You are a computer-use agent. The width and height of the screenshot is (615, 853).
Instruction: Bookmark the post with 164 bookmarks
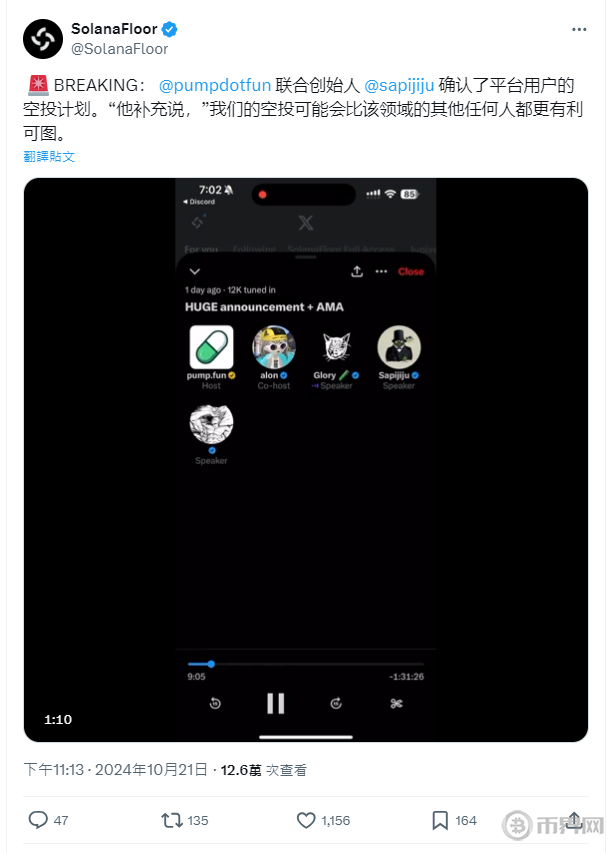click(x=440, y=820)
